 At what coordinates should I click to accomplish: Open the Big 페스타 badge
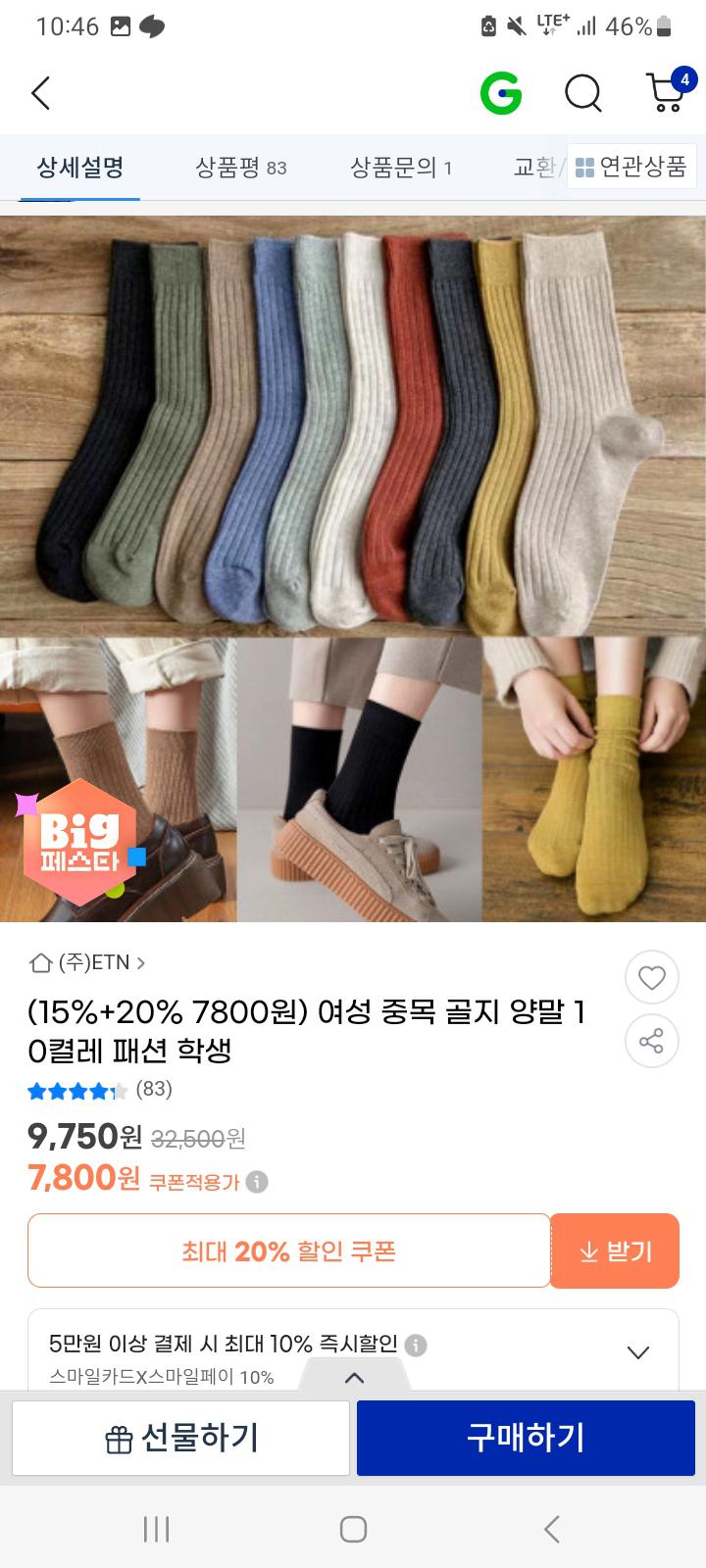(80, 841)
